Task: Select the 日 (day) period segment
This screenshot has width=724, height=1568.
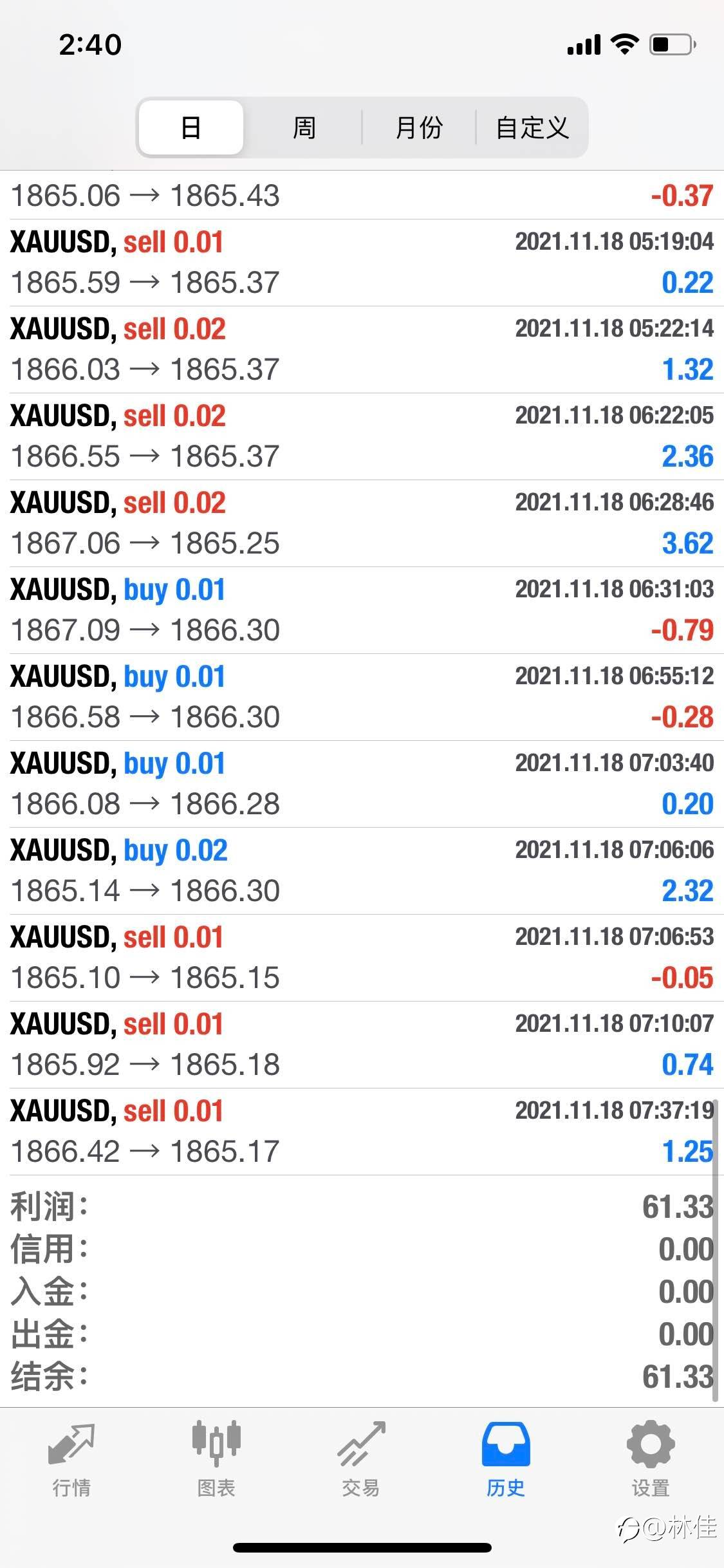Action: point(191,127)
